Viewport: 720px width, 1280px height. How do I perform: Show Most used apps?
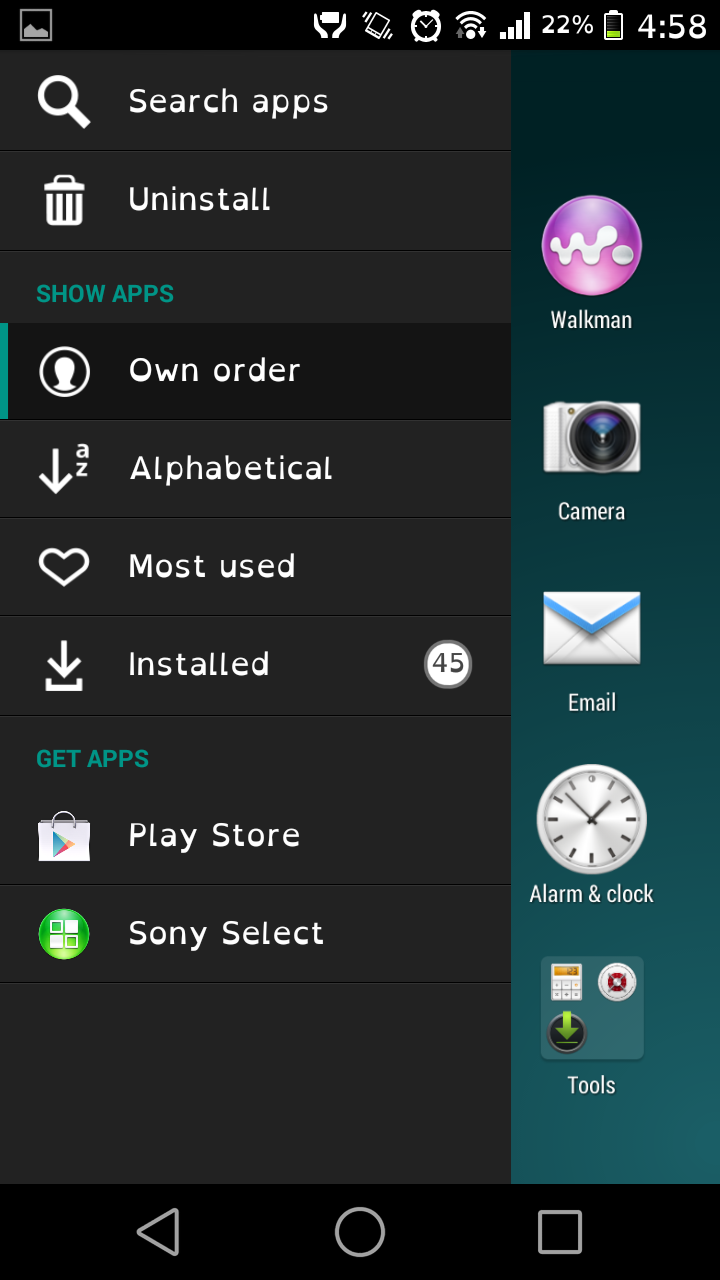point(255,567)
